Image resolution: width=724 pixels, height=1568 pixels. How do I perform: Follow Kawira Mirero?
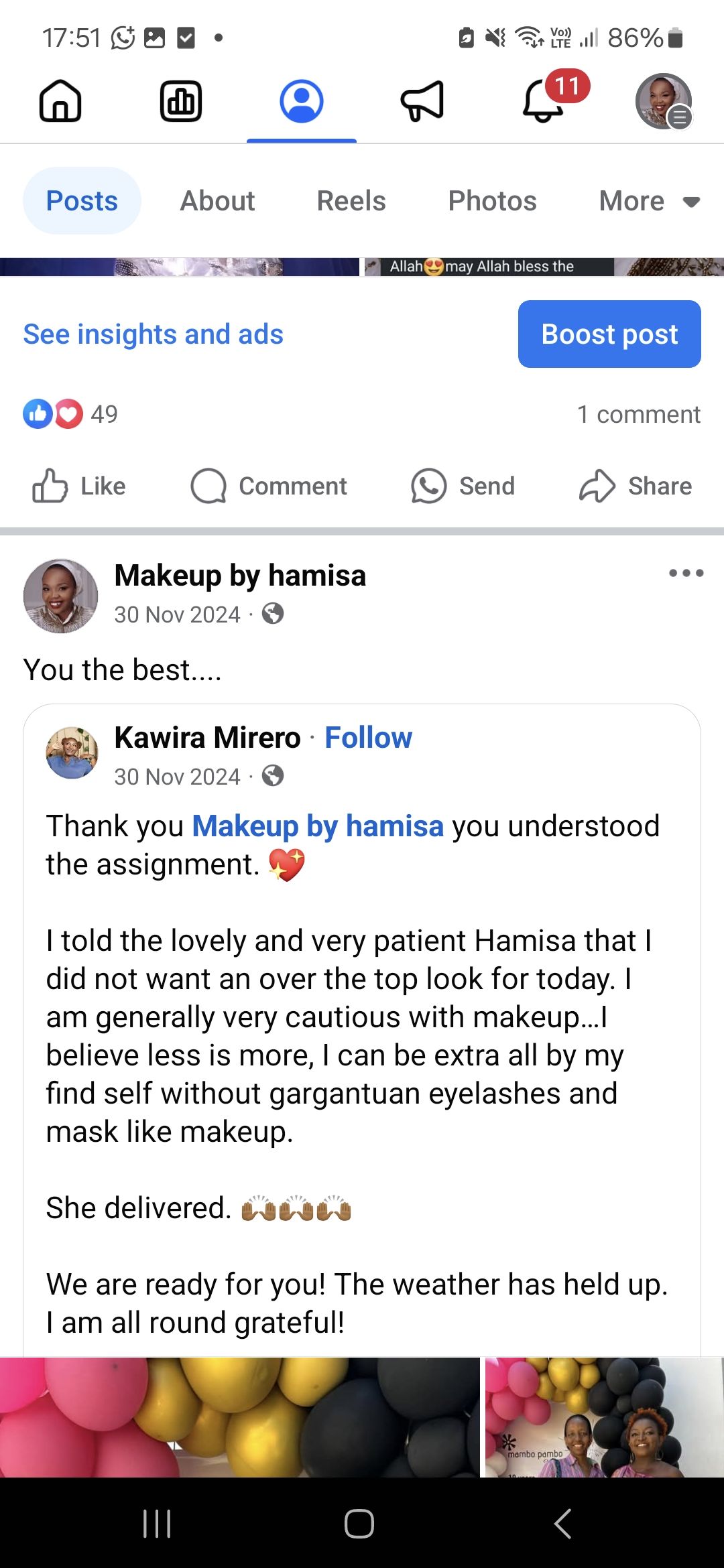(x=368, y=736)
